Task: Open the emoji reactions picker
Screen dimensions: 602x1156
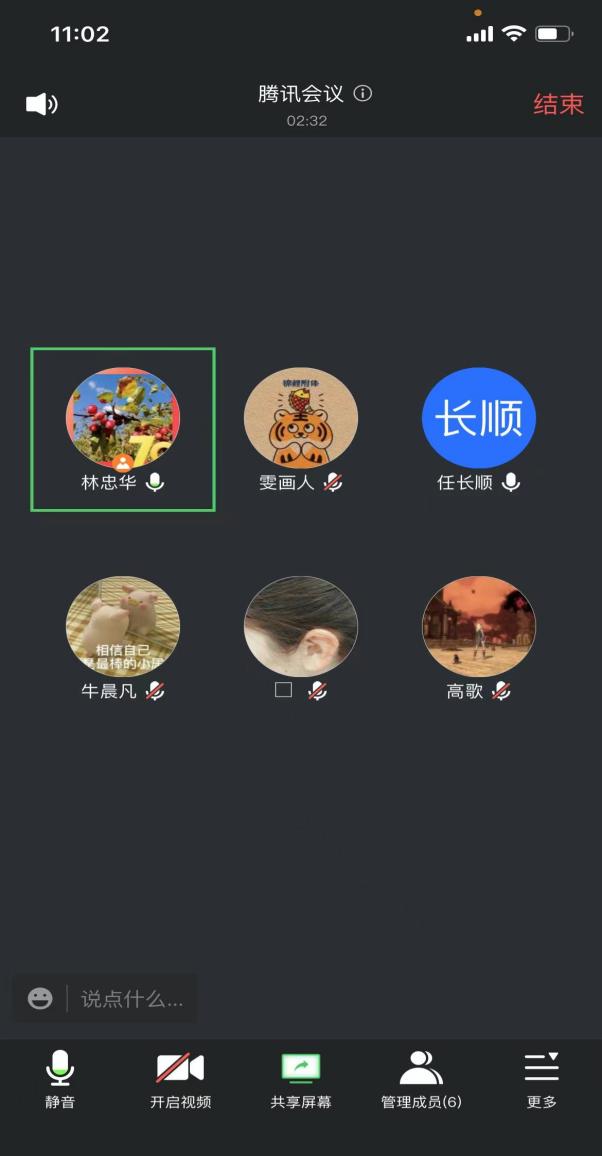Action: 40,998
